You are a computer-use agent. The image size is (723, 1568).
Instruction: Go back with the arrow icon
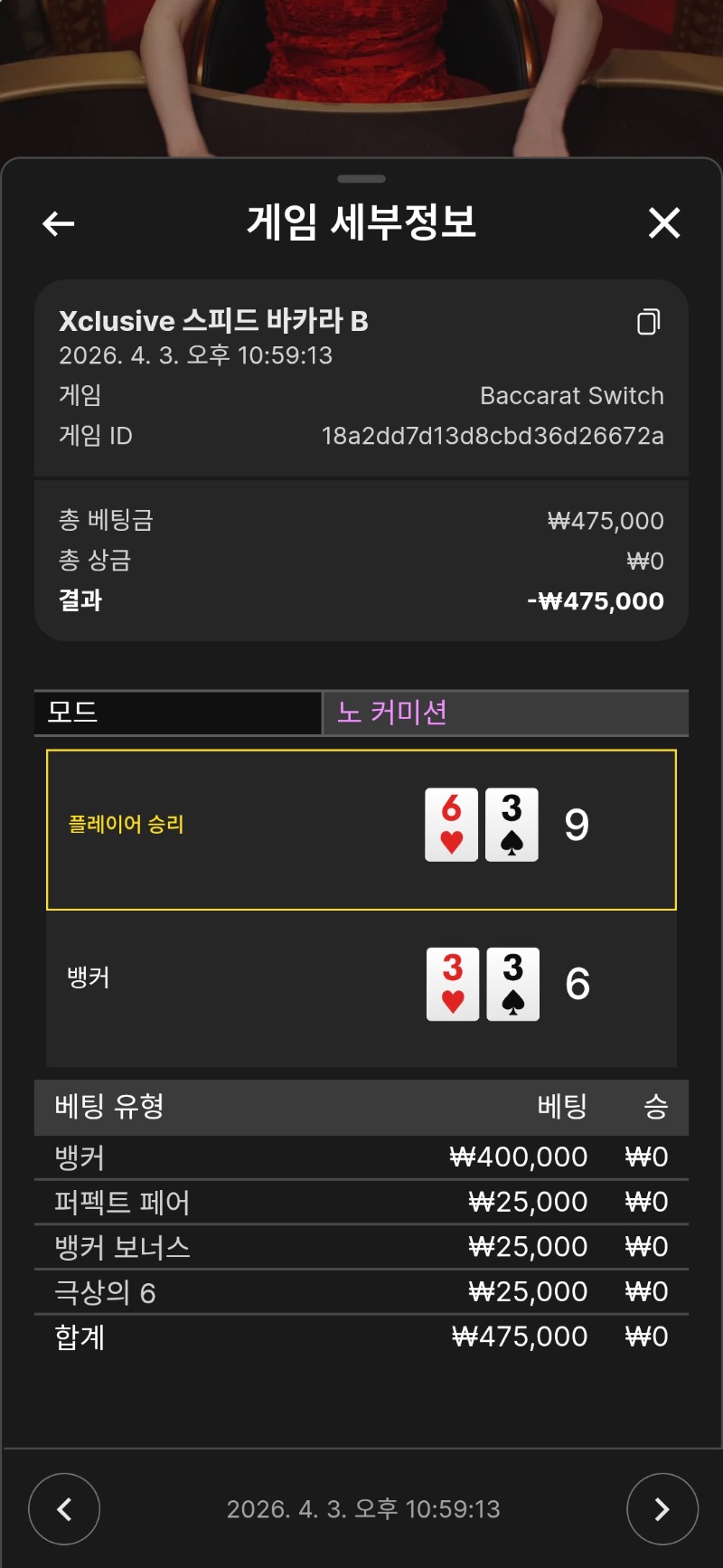[x=59, y=223]
